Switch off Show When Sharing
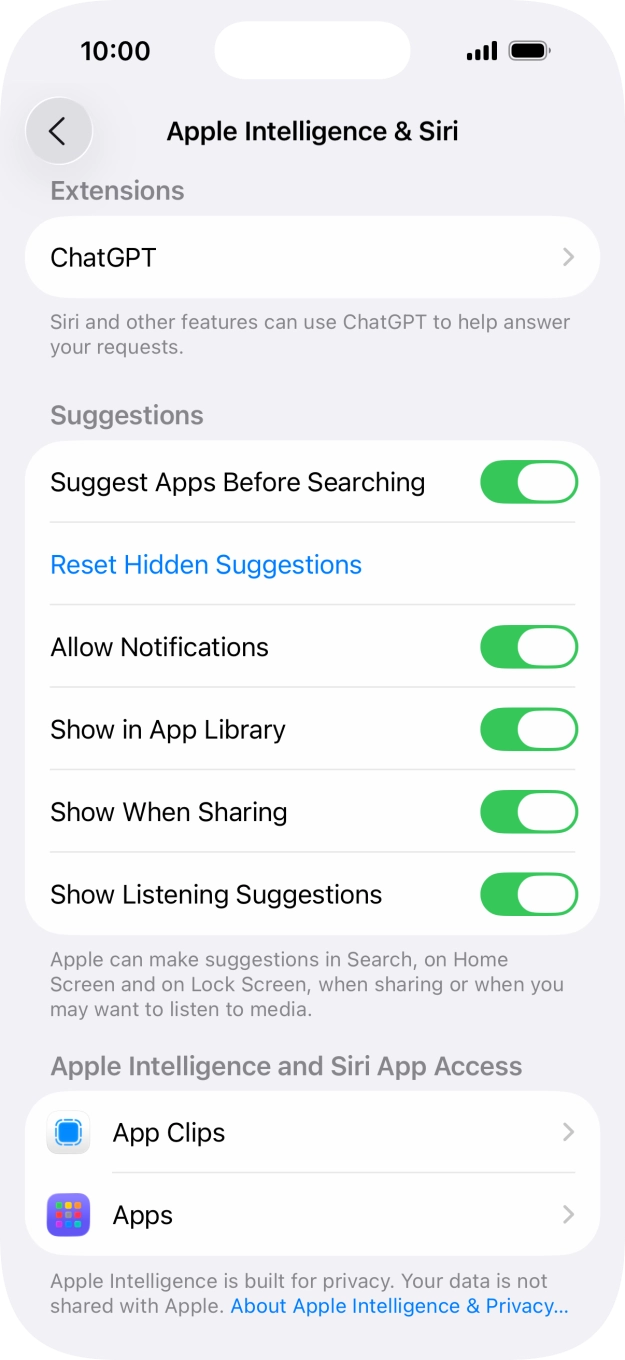The width and height of the screenshot is (625, 1360). 528,812
